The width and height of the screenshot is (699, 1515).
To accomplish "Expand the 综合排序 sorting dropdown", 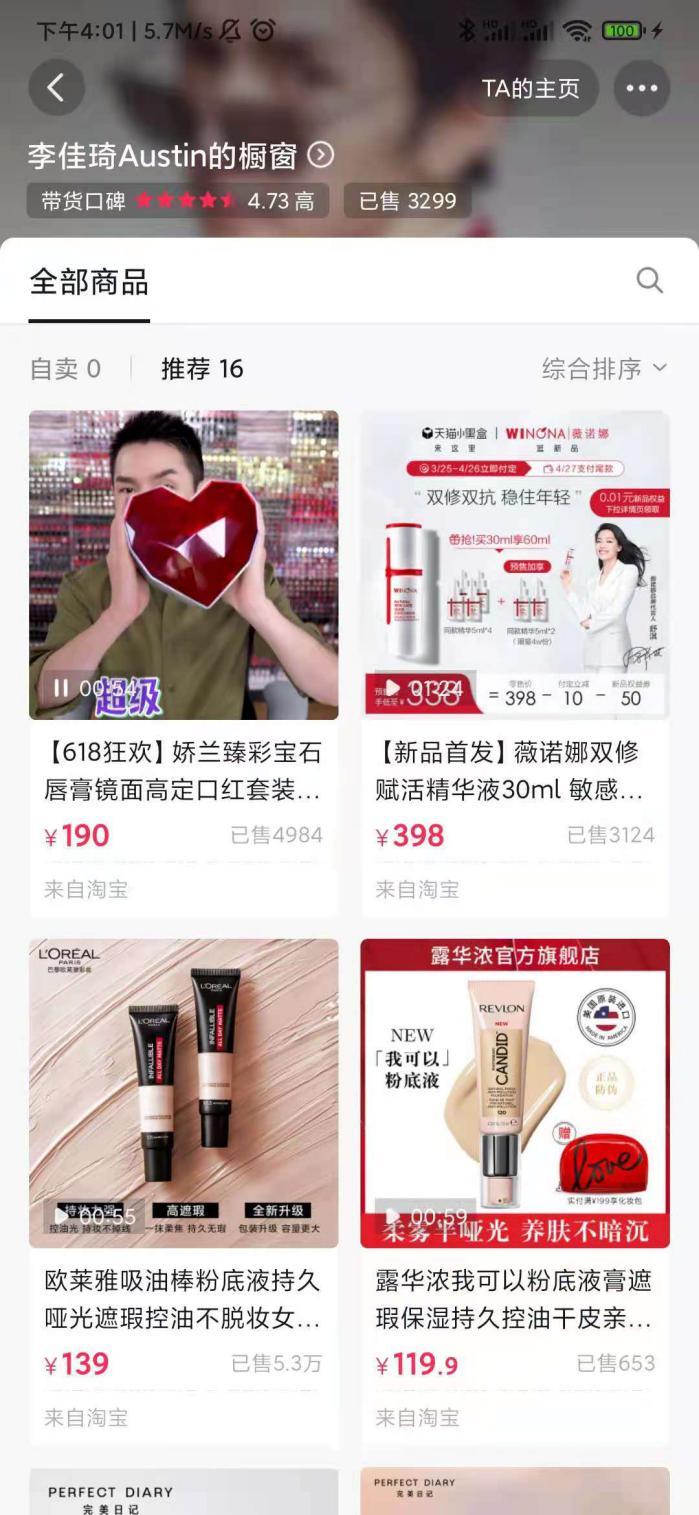I will pyautogui.click(x=603, y=369).
